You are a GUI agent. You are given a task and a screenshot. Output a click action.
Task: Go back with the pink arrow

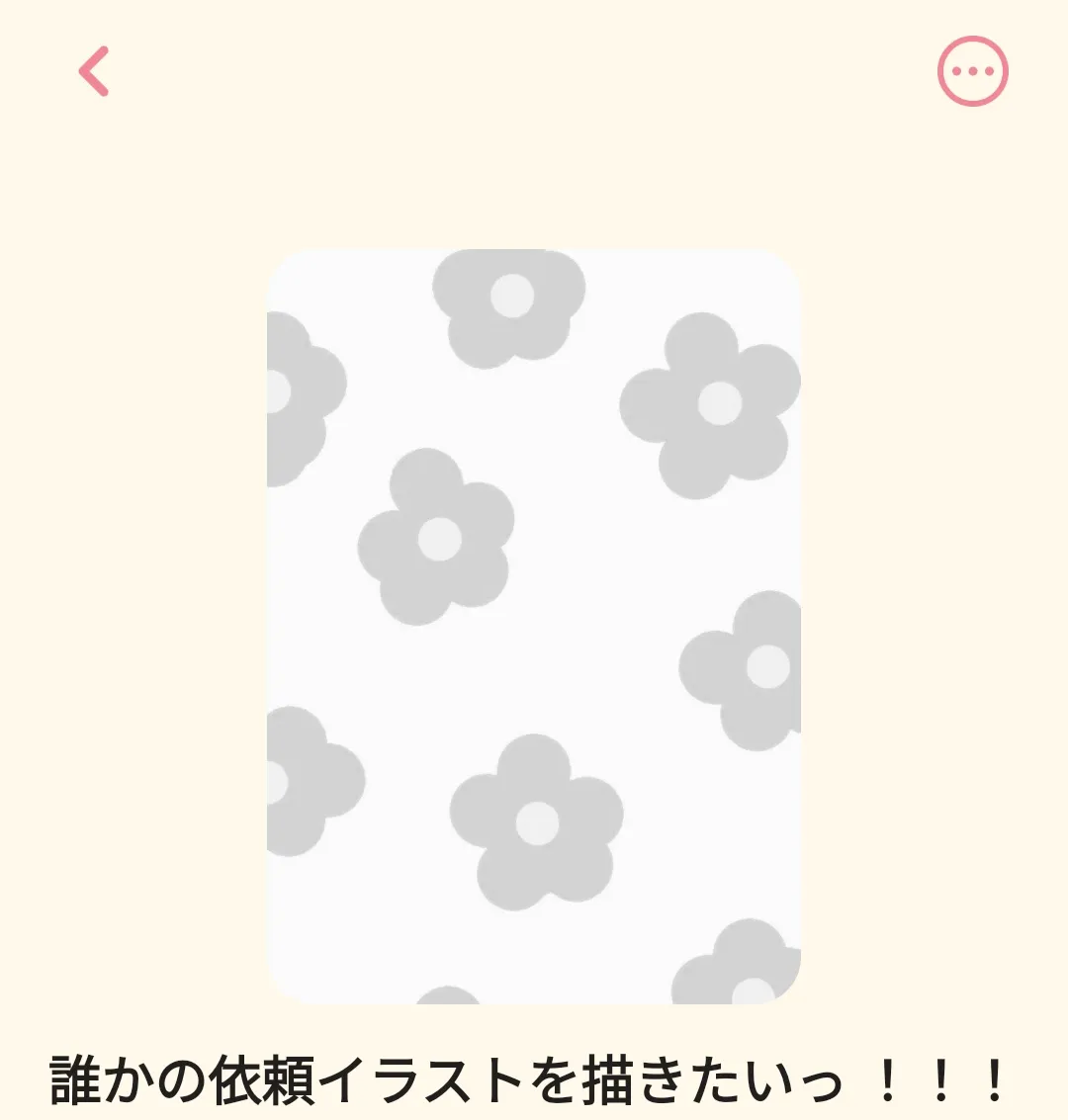(94, 71)
